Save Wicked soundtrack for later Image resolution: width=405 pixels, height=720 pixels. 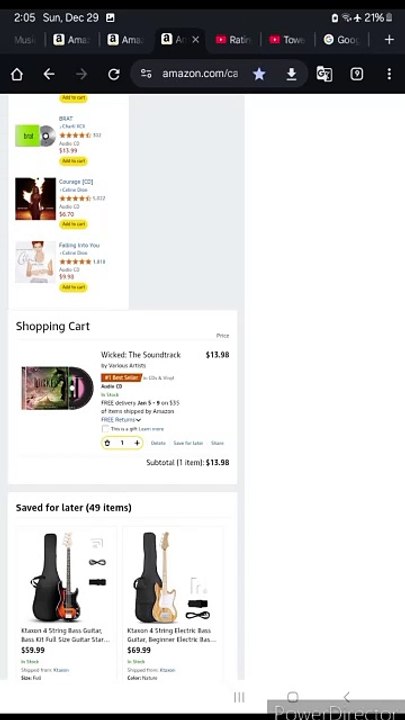click(x=188, y=443)
